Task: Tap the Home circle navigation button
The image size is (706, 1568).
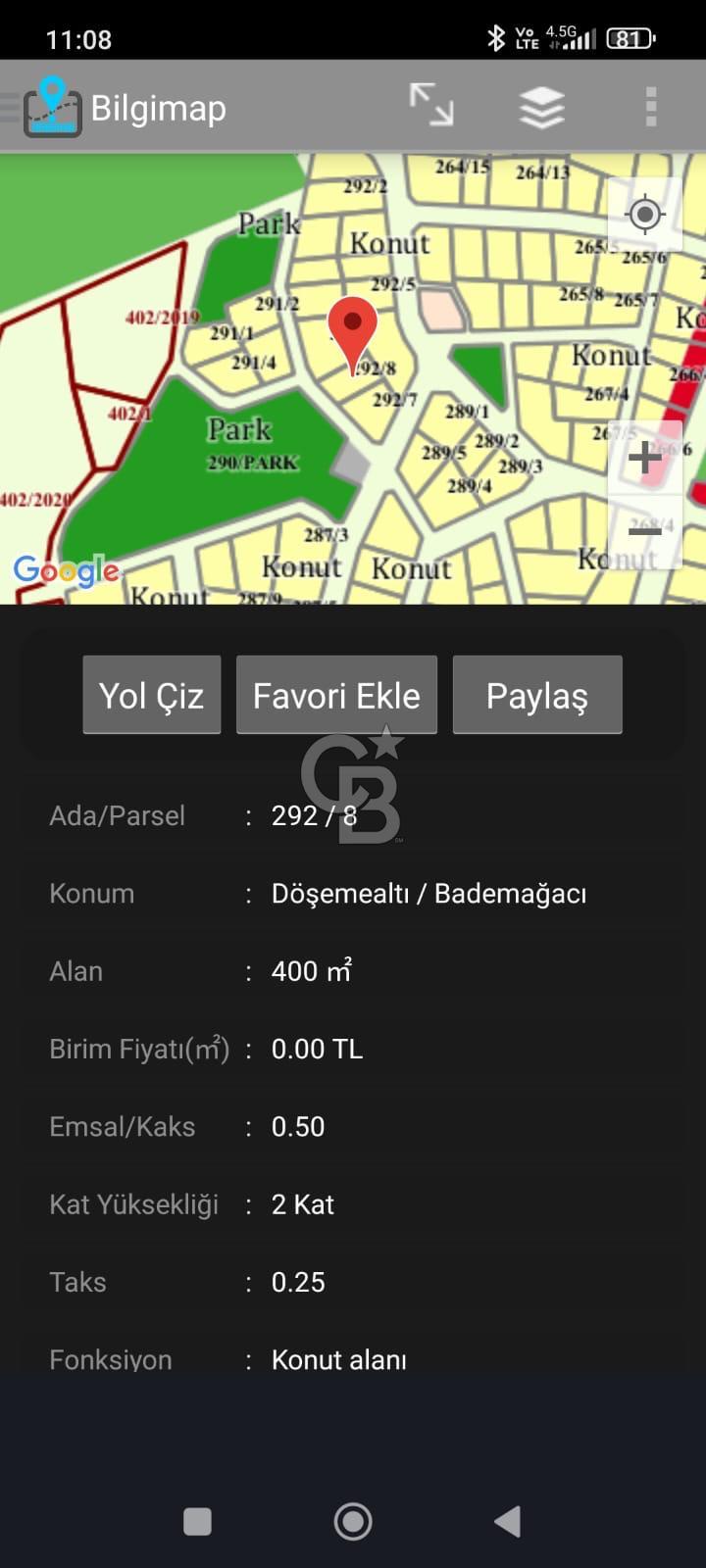Action: (352, 1521)
